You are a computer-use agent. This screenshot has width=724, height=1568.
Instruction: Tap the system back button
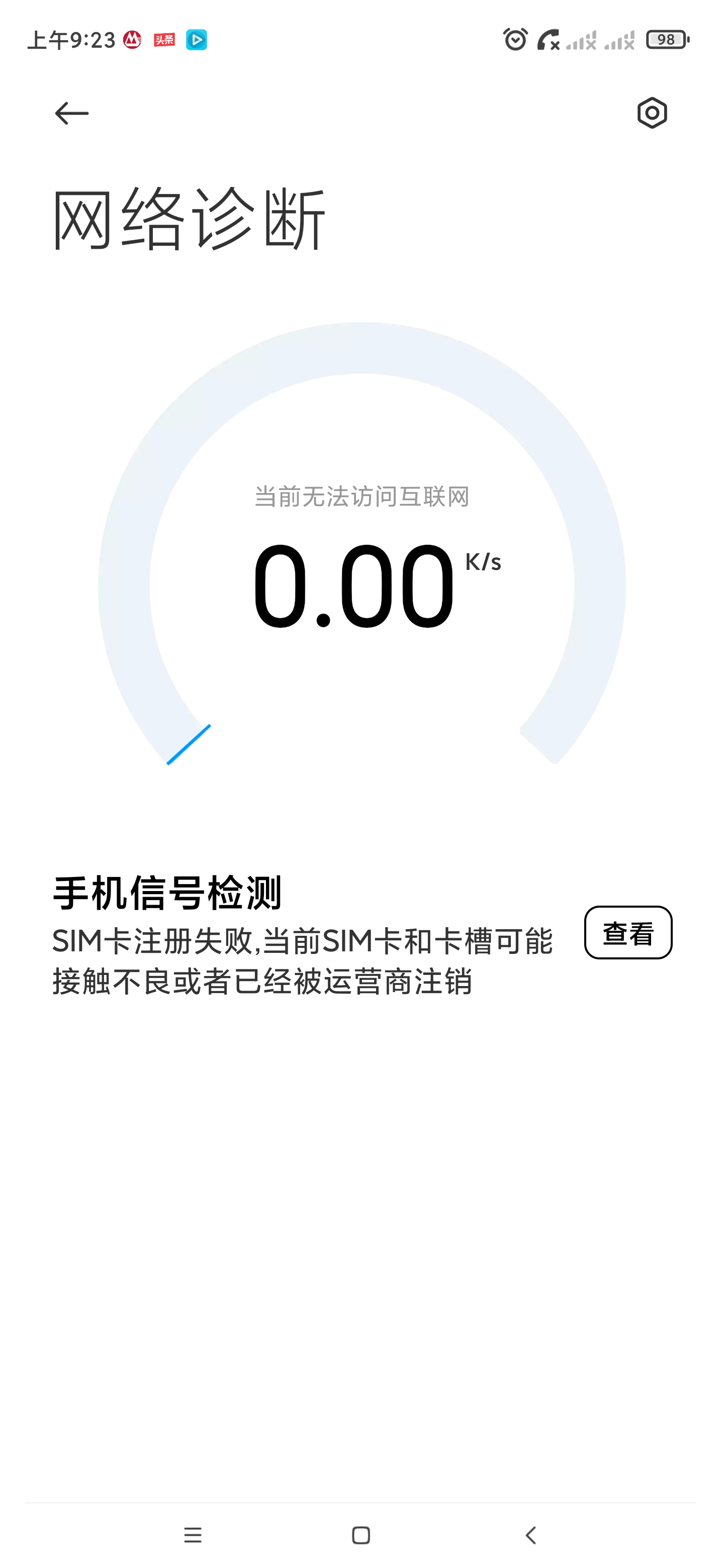coord(530,1534)
